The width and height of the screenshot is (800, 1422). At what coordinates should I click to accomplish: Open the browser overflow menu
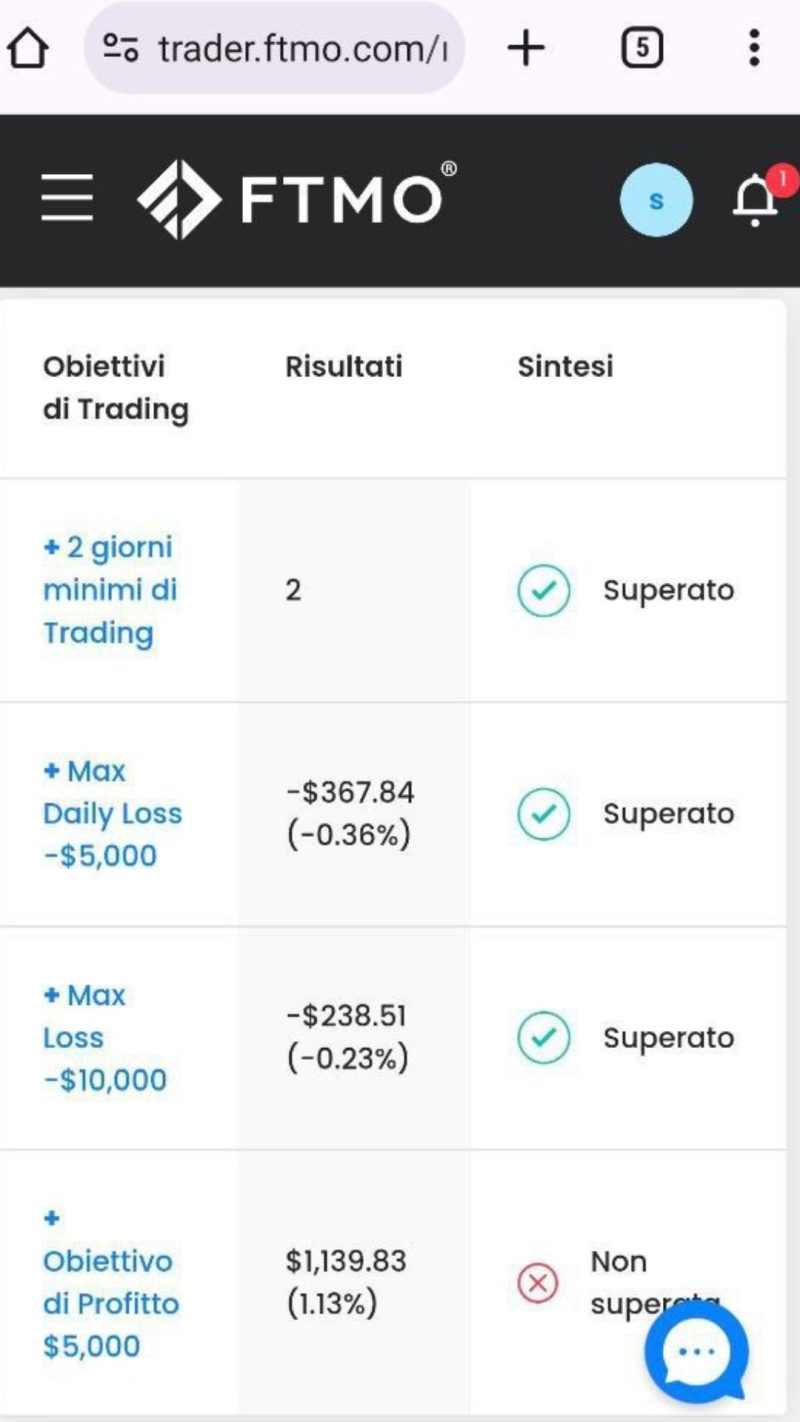[754, 47]
